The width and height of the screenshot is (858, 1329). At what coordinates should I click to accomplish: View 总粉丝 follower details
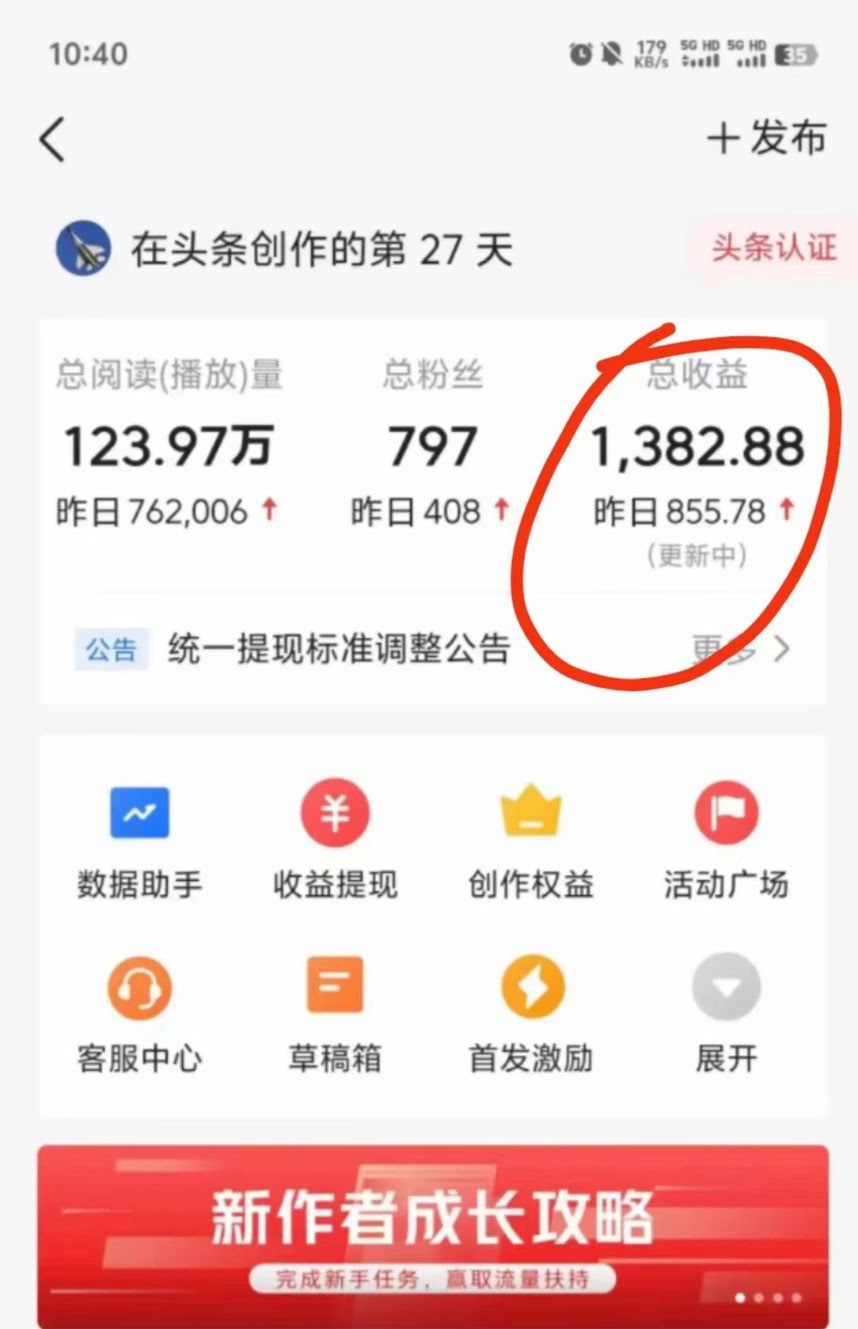pos(433,447)
